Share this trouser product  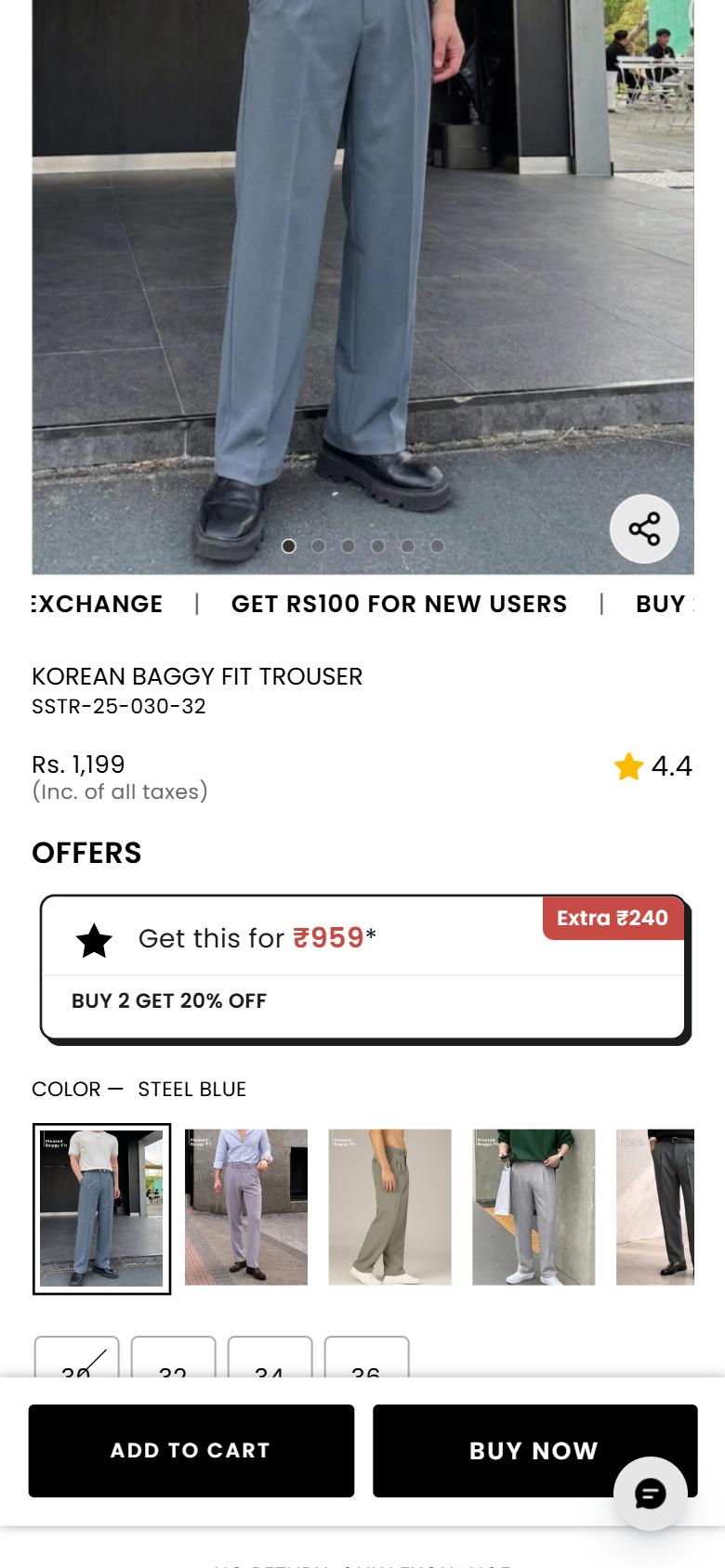(644, 529)
